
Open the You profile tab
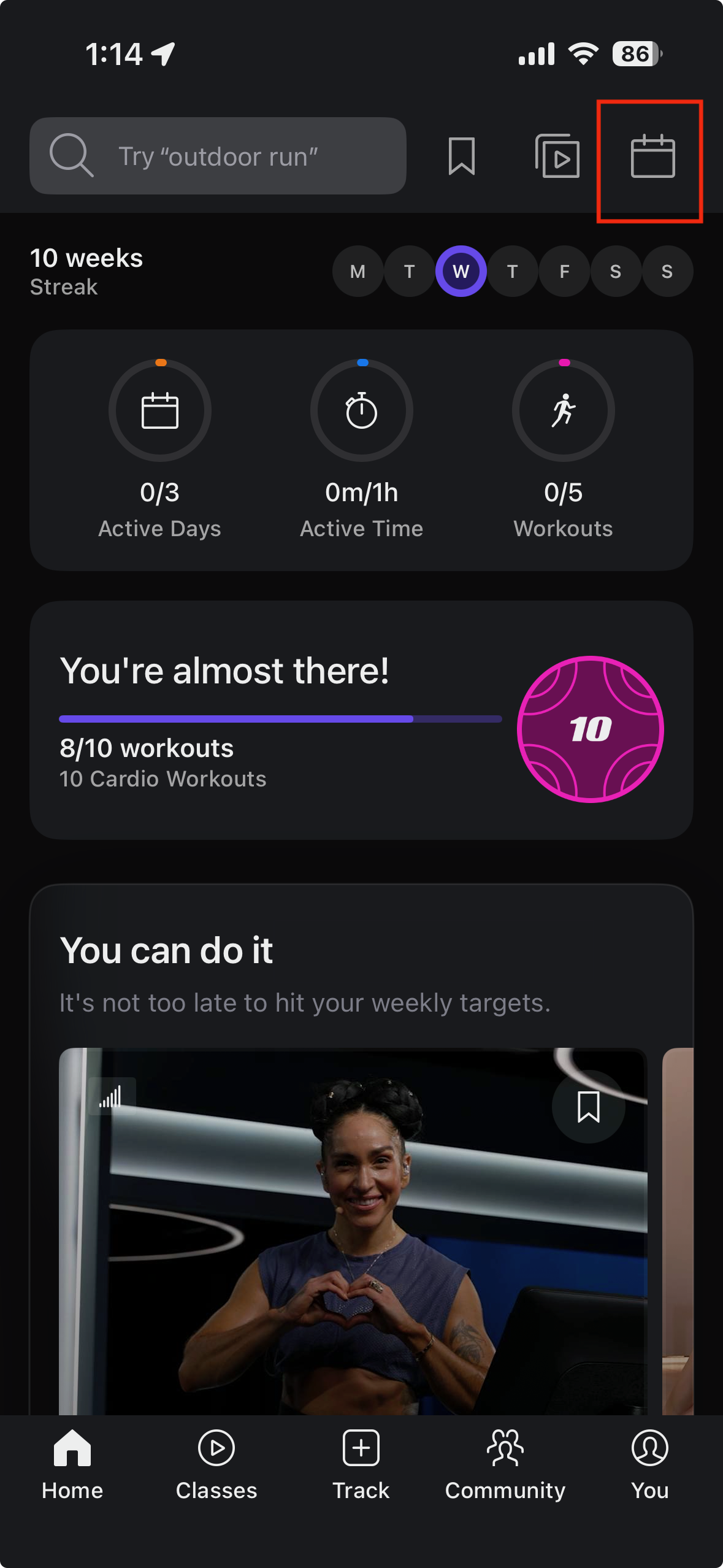pyautogui.click(x=649, y=1465)
